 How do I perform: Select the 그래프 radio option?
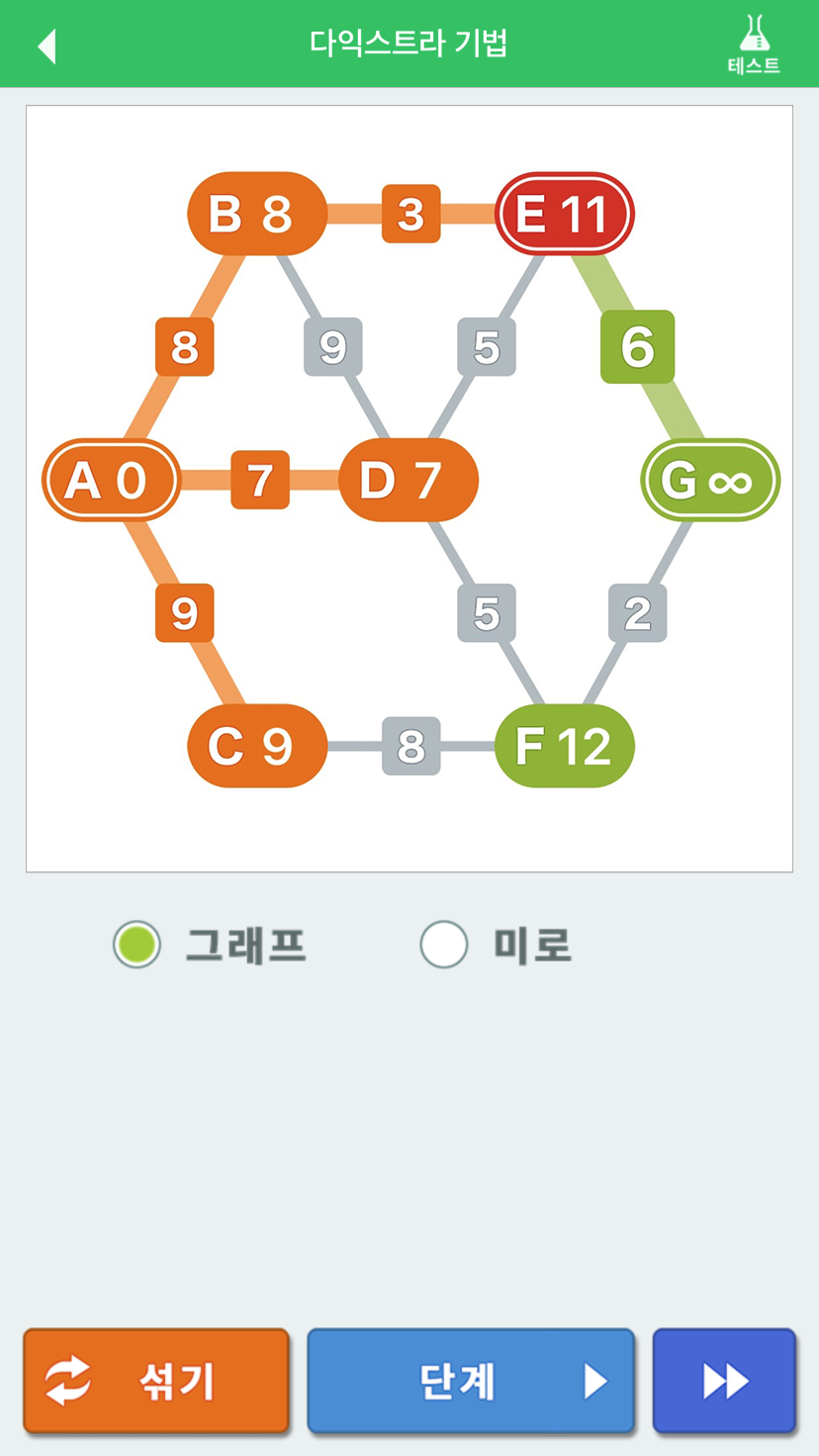point(136,945)
